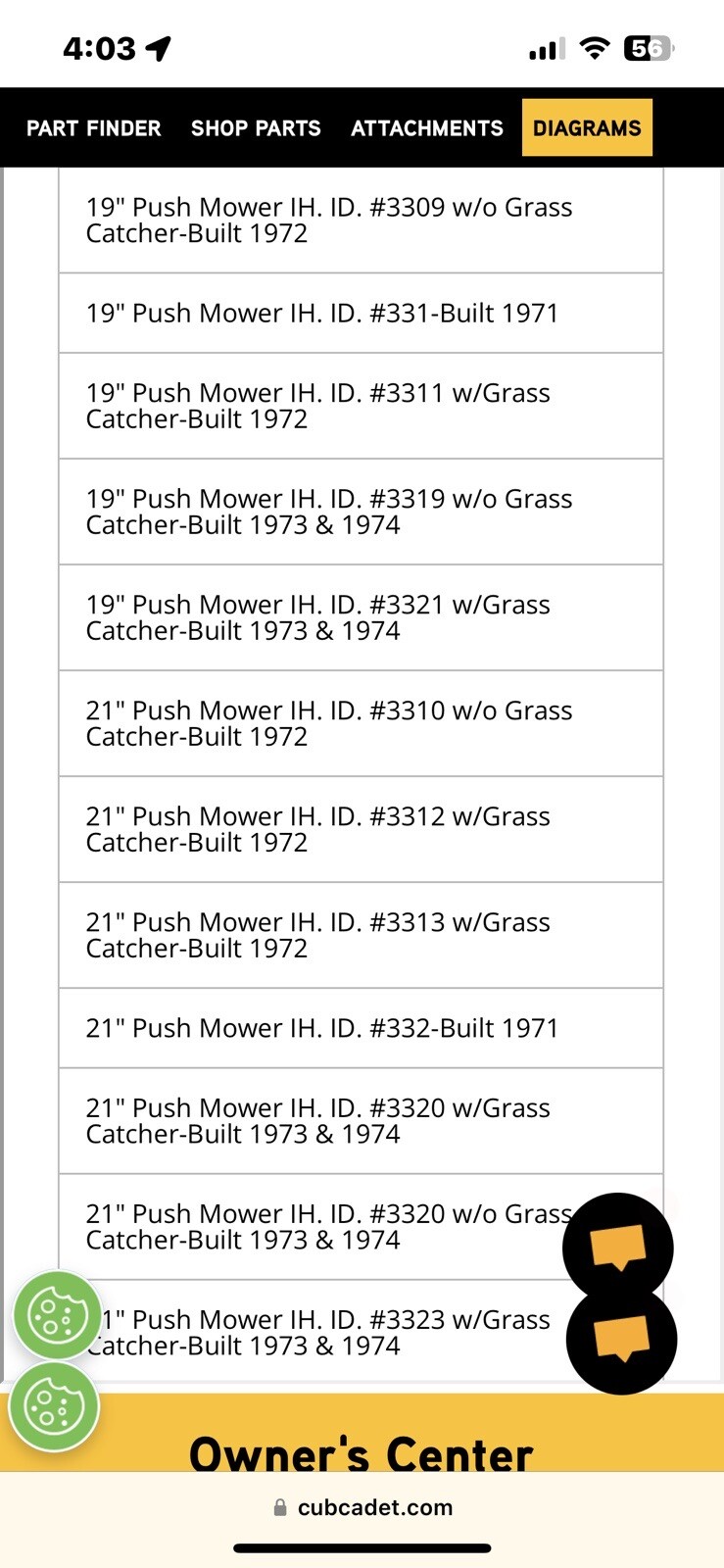Image resolution: width=724 pixels, height=1568 pixels.
Task: Switch to the Attachments section
Action: pos(427,128)
